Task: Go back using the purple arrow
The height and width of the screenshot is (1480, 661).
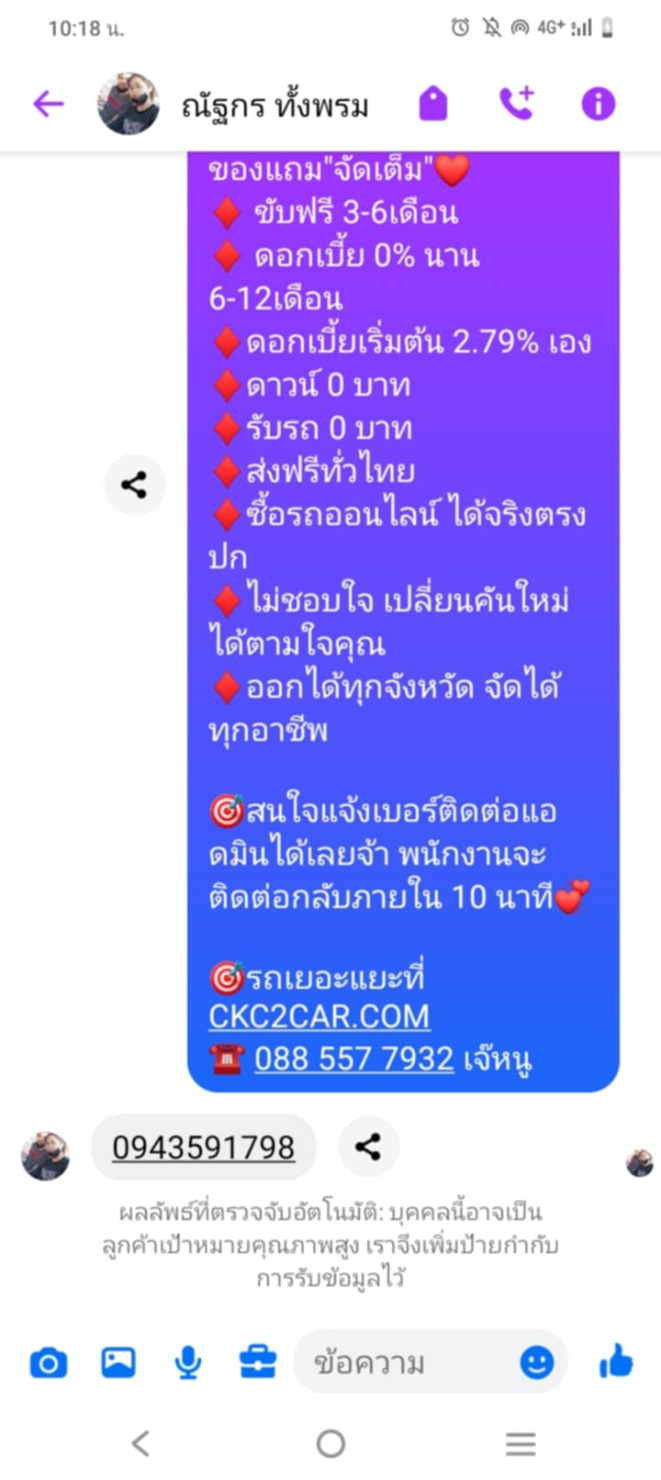Action: click(x=48, y=104)
